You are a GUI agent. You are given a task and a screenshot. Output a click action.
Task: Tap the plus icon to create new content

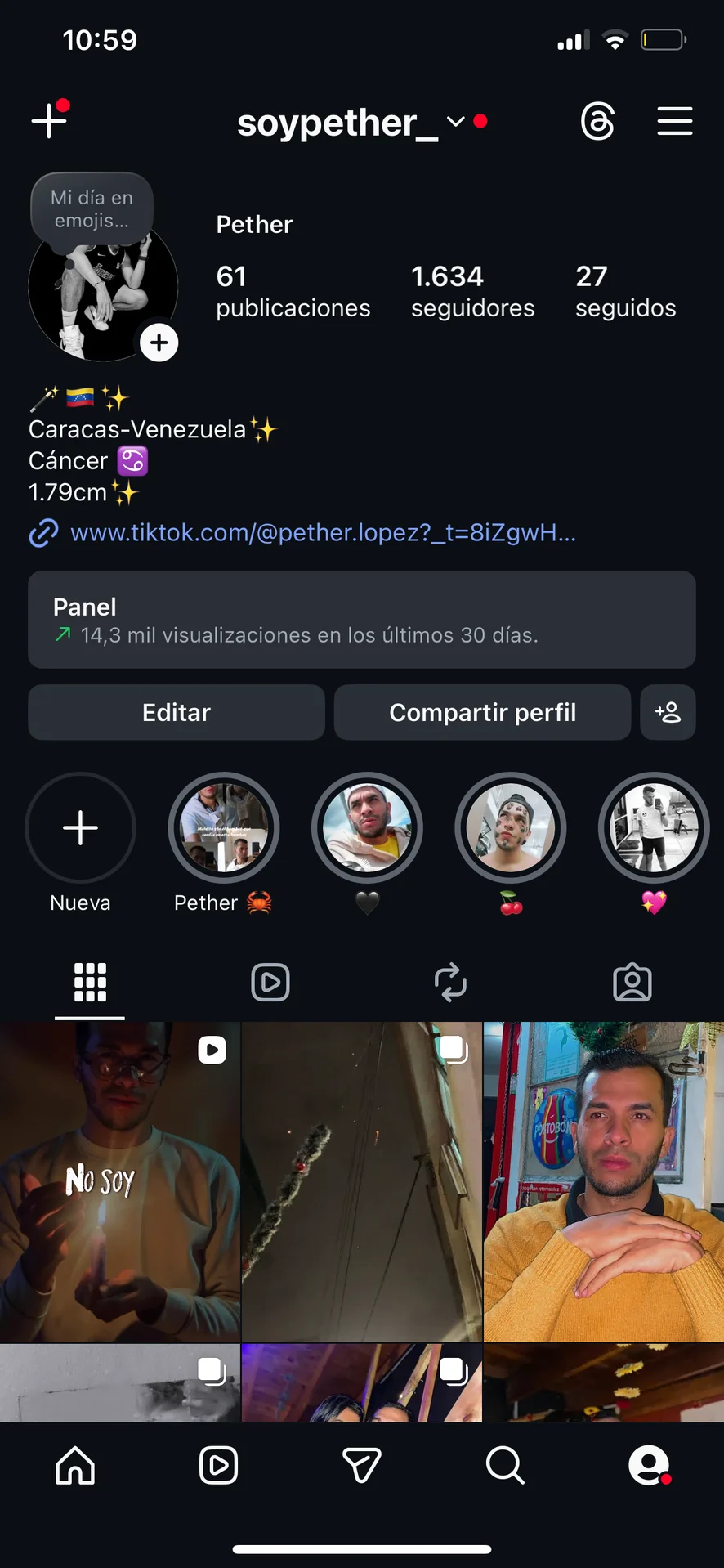[49, 120]
